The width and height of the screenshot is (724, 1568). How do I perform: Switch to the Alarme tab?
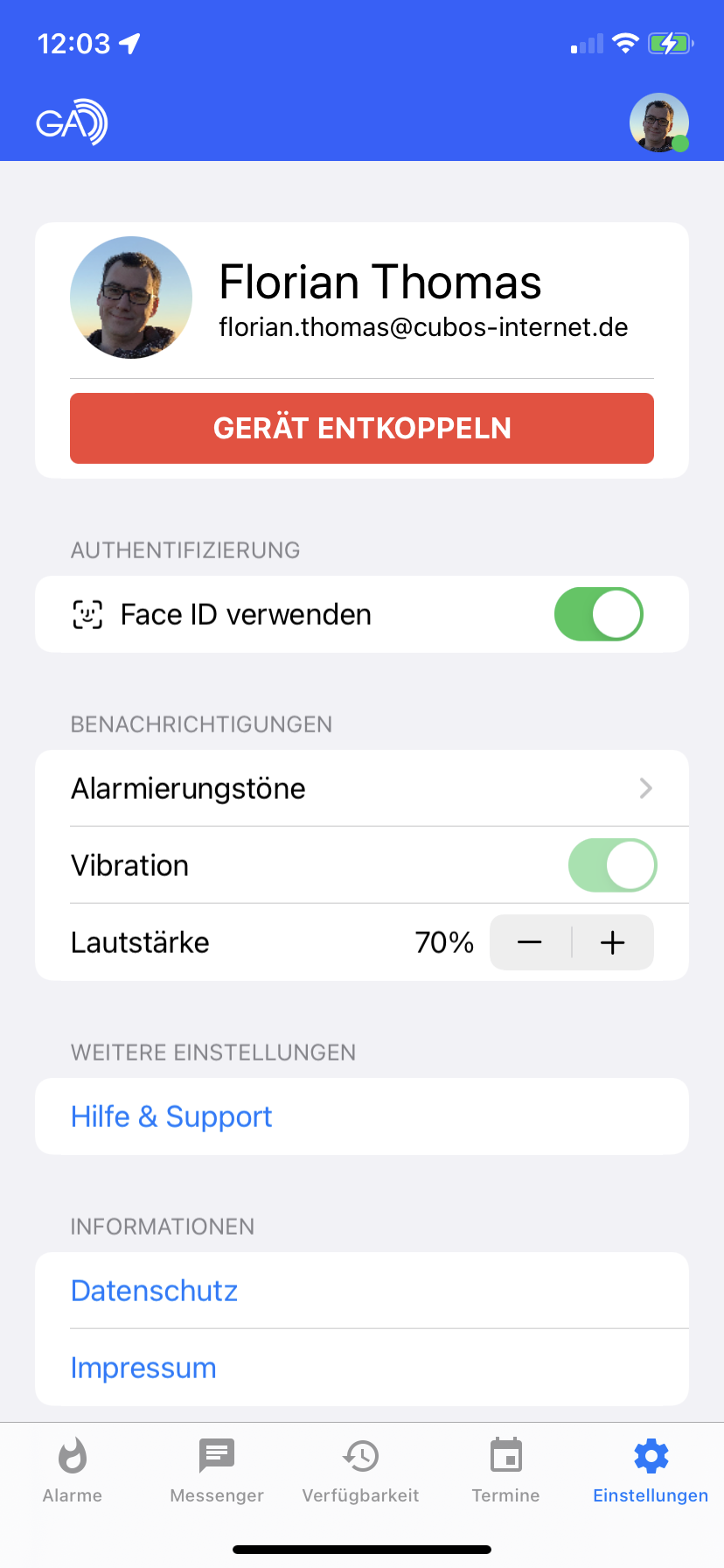pyautogui.click(x=73, y=1470)
